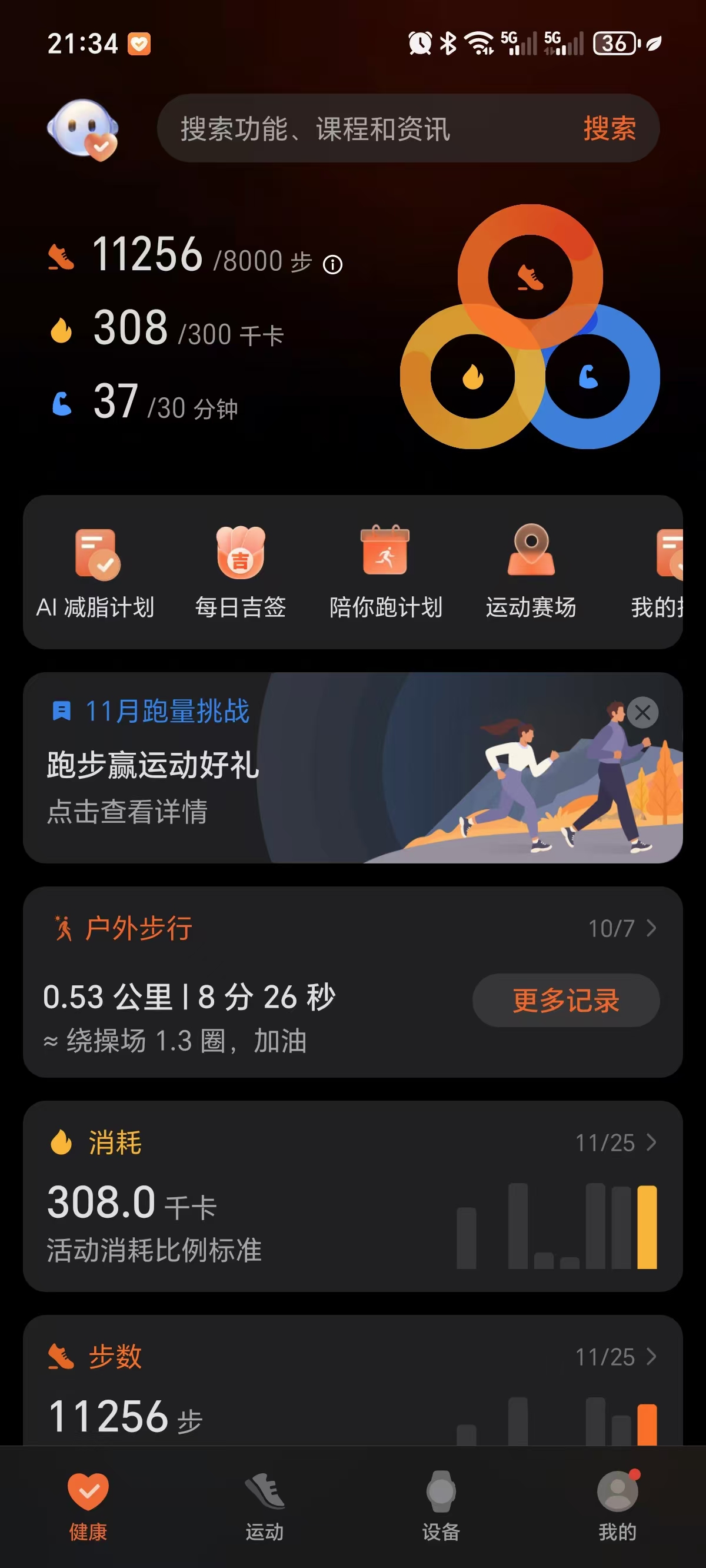Tap the search field for 搜索功能、课程和资讯
706x1568 pixels.
click(365, 128)
